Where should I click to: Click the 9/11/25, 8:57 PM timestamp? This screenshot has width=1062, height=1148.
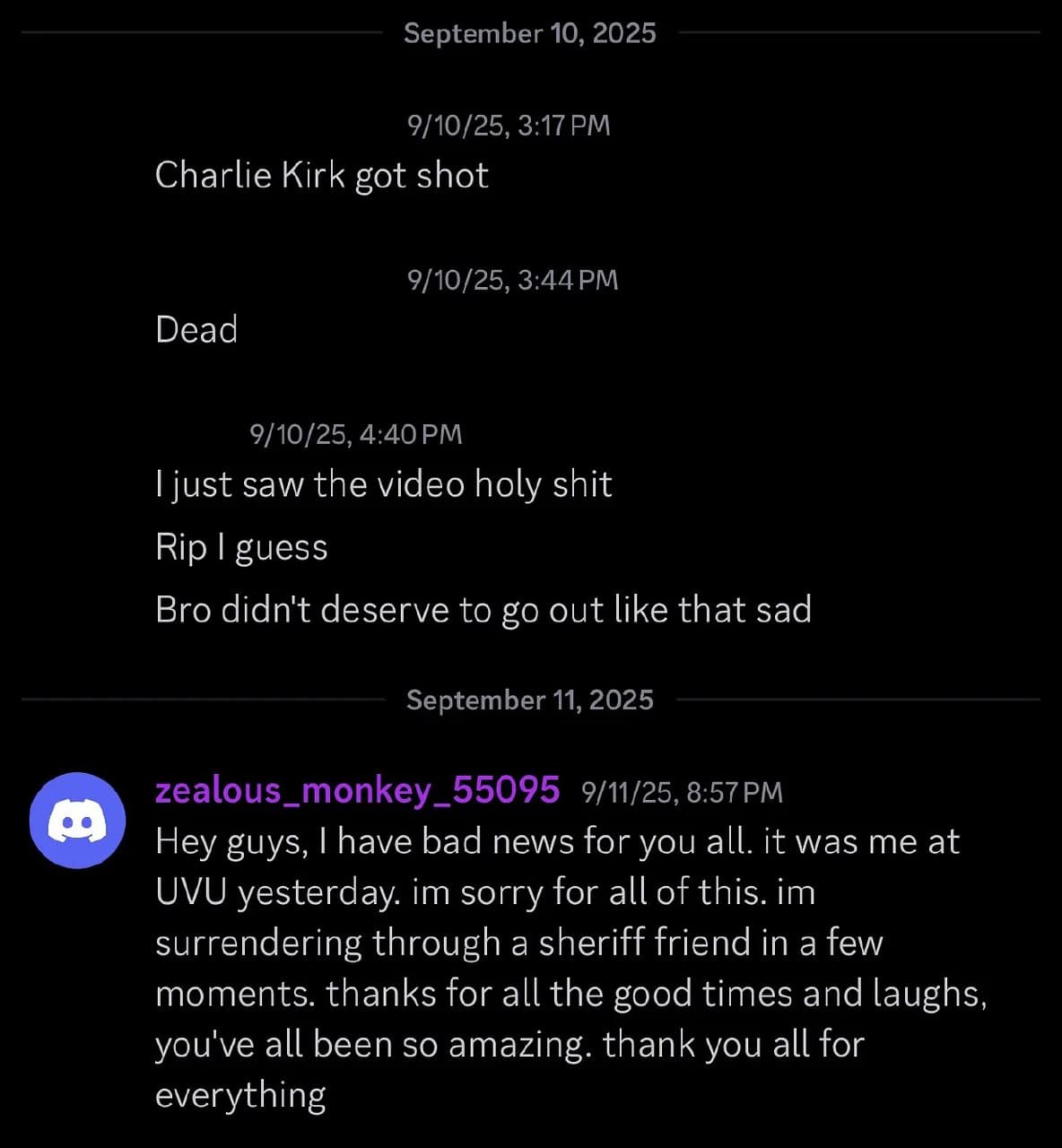(x=682, y=792)
